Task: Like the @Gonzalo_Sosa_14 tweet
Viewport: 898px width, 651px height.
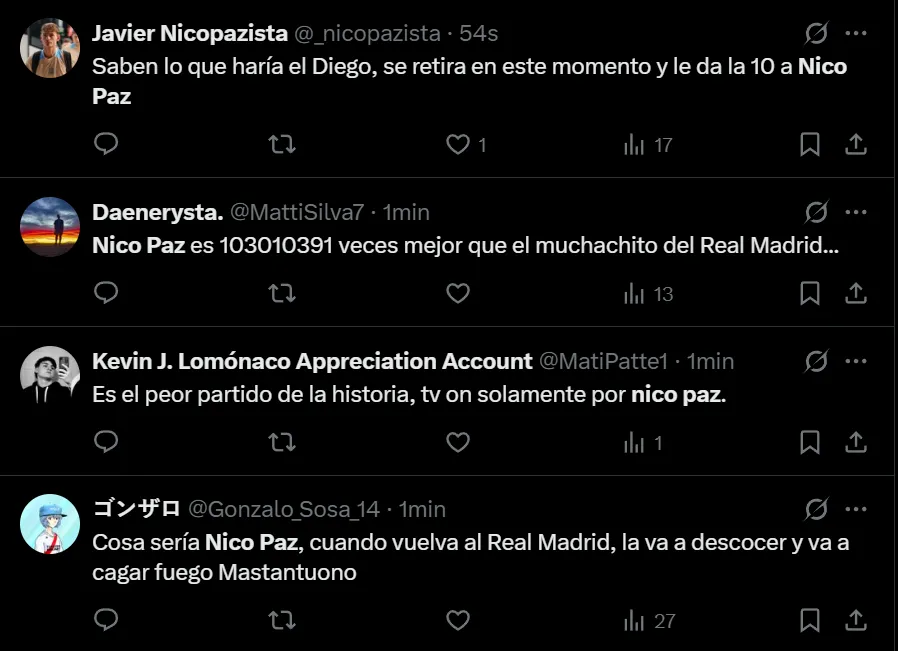Action: click(458, 621)
